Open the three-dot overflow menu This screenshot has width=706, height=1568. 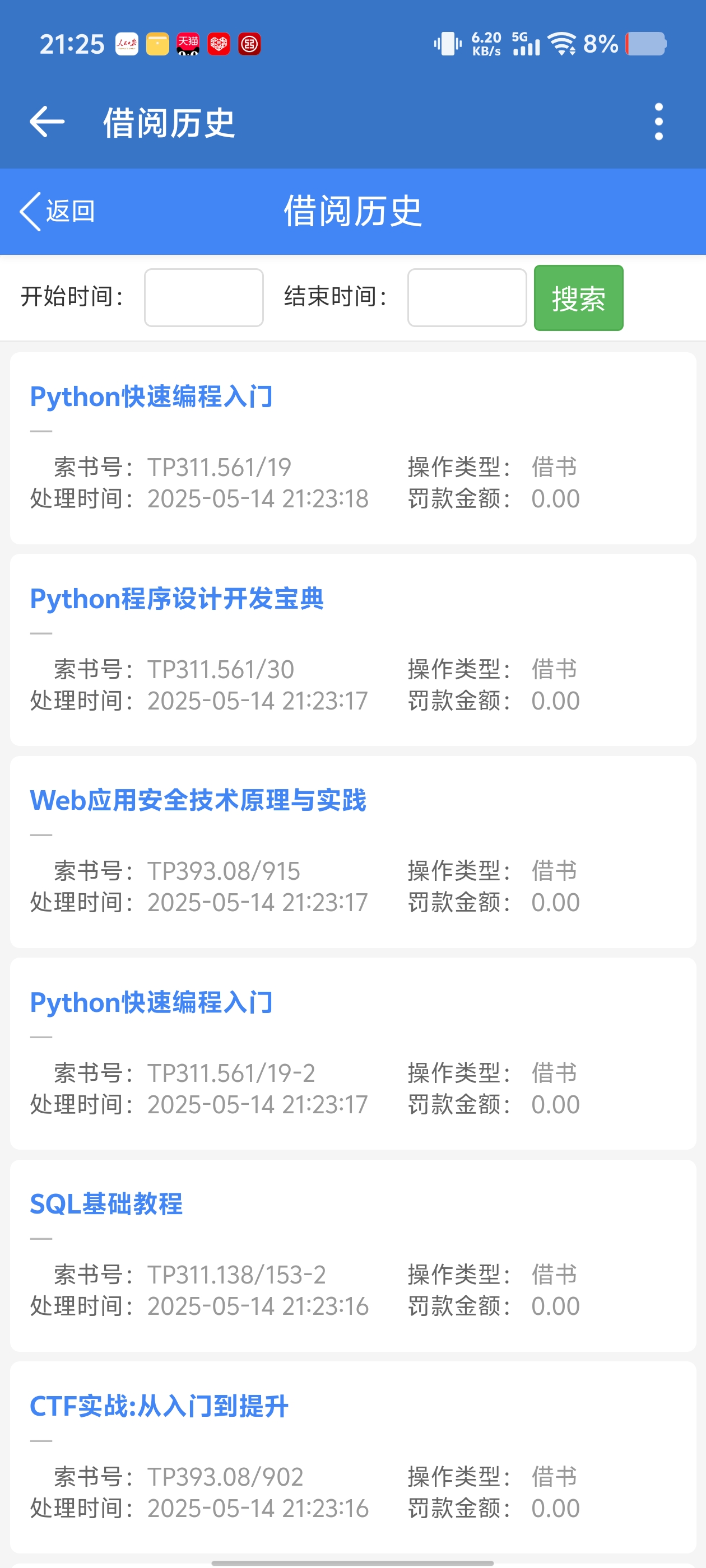[x=658, y=122]
